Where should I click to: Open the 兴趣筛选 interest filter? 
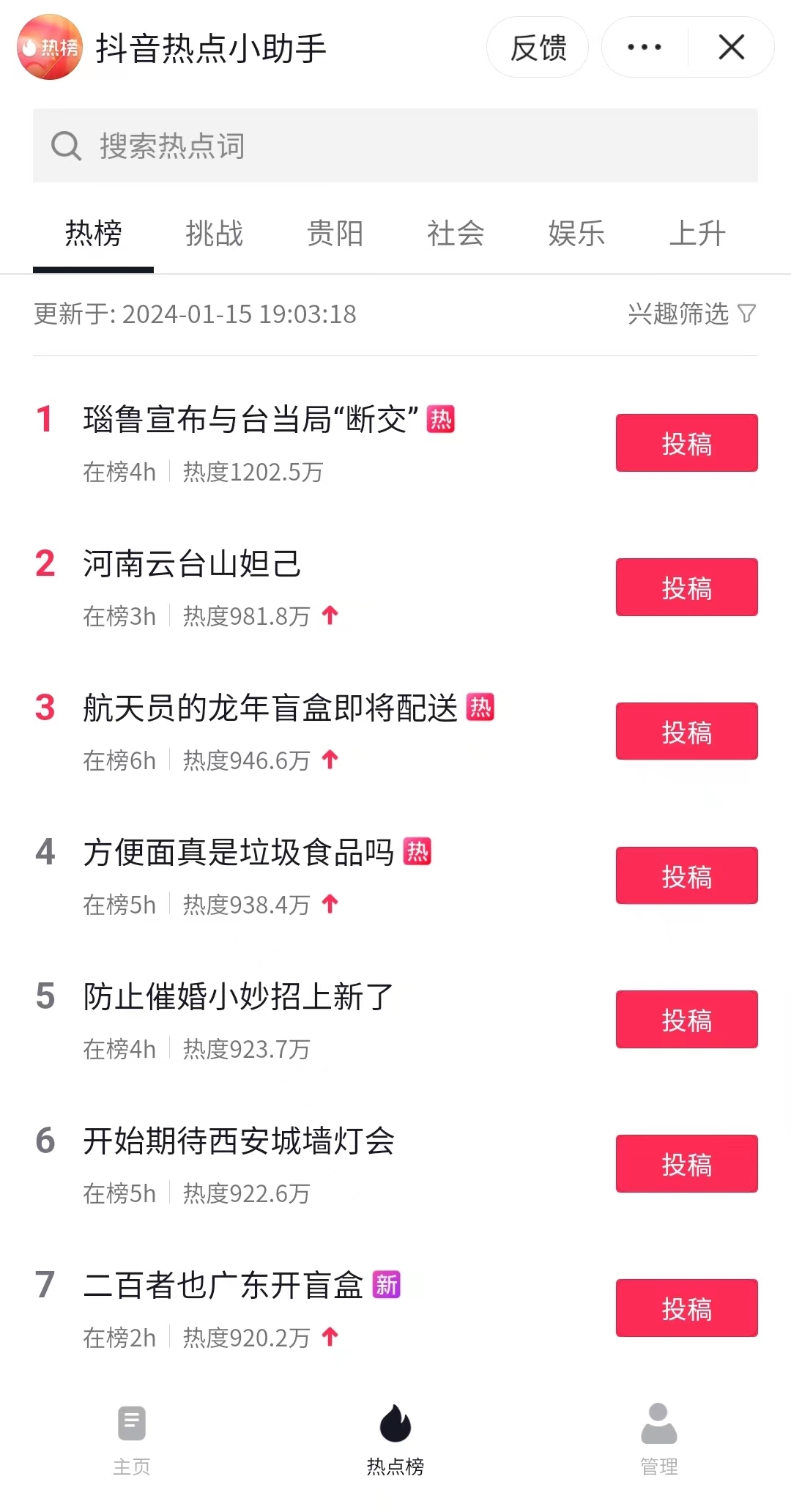[x=692, y=314]
